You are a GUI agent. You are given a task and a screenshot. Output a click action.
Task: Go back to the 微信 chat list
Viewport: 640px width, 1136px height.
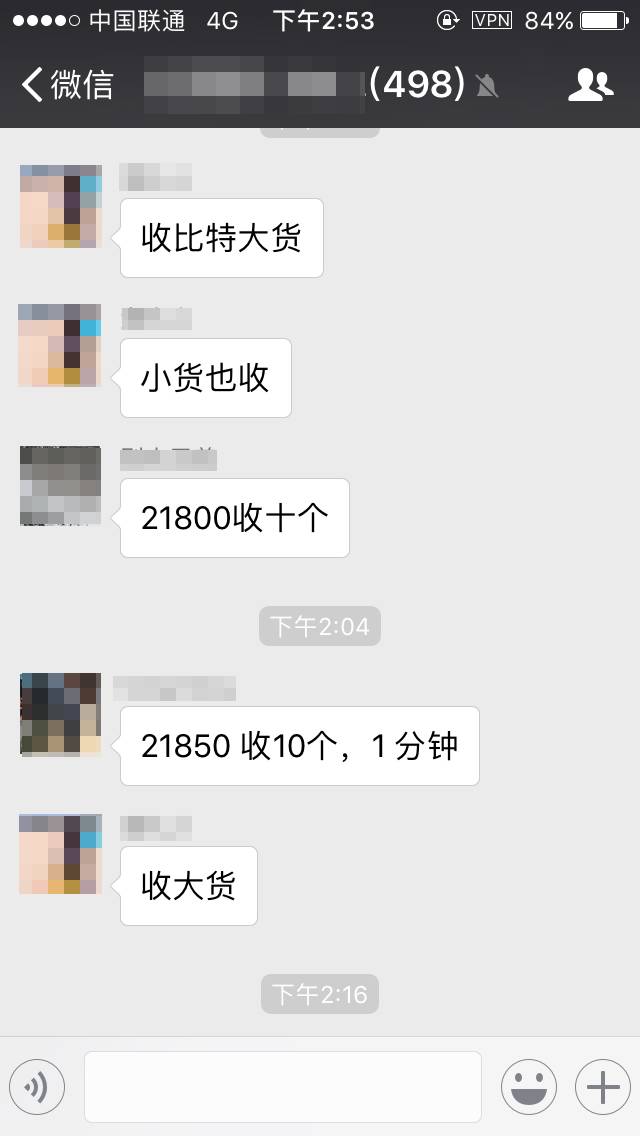tap(66, 85)
